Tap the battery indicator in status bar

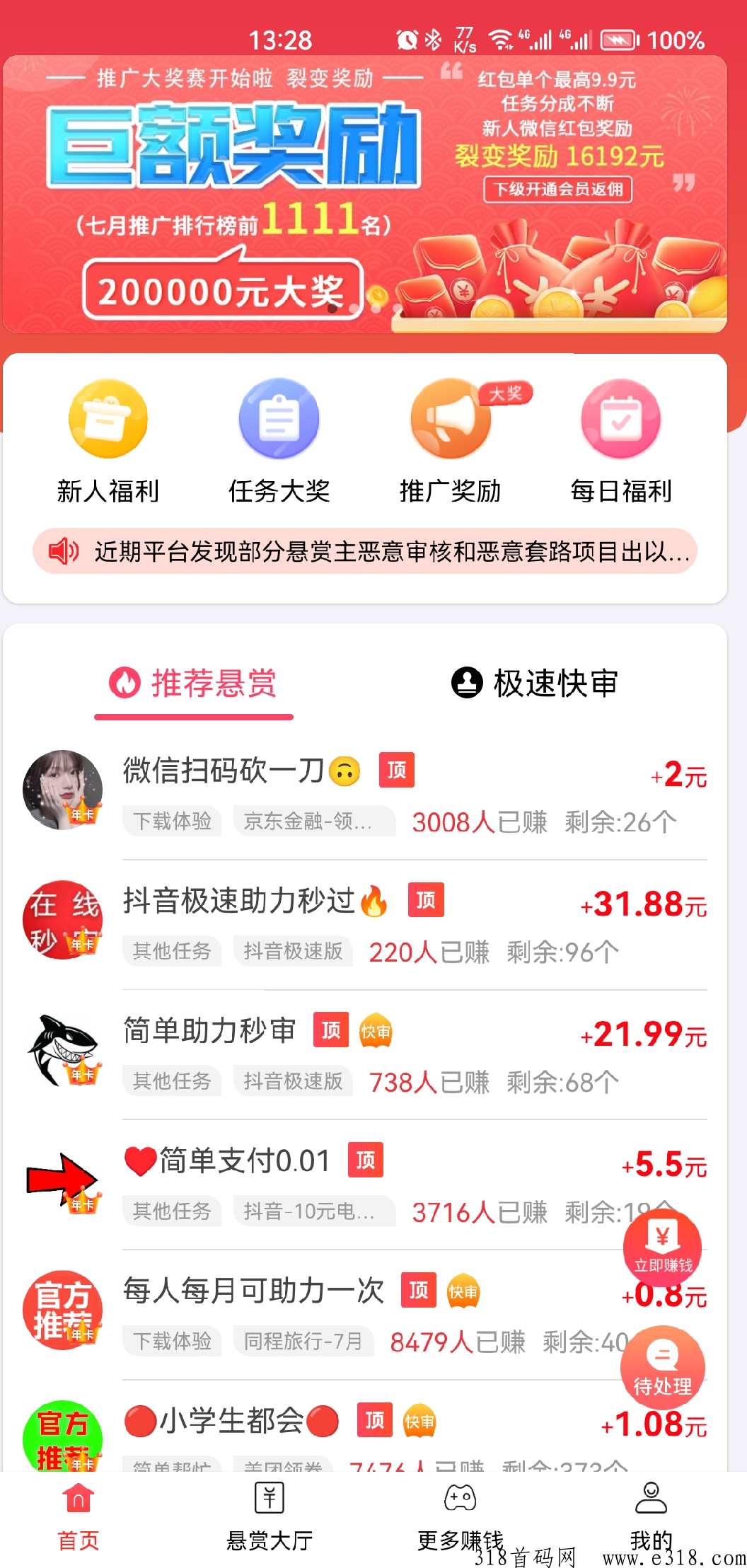tap(619, 40)
